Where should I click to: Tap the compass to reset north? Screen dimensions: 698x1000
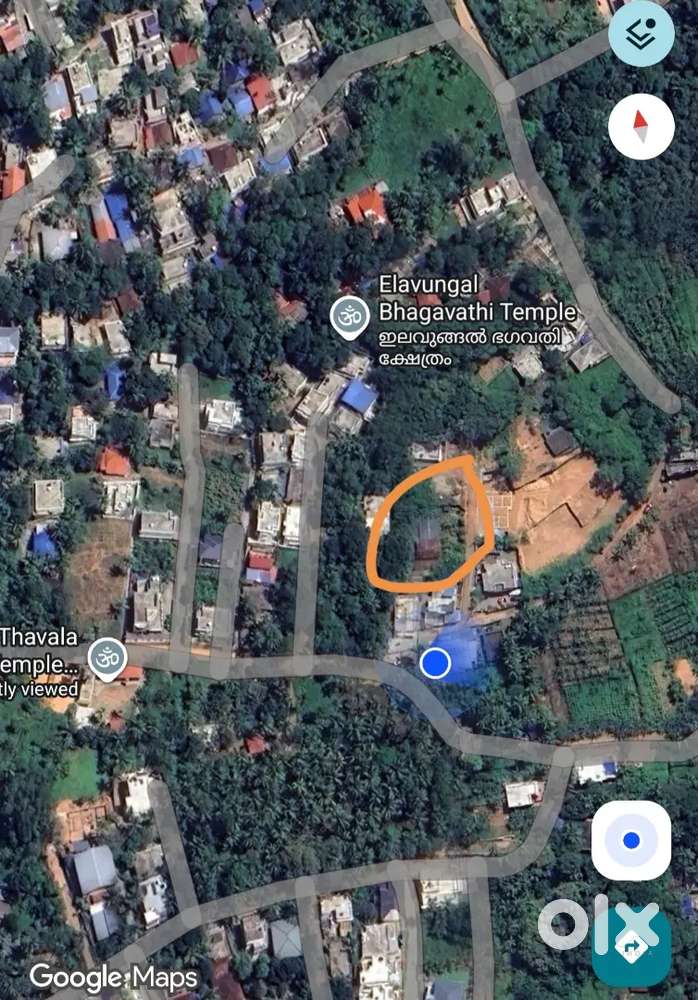tap(641, 127)
